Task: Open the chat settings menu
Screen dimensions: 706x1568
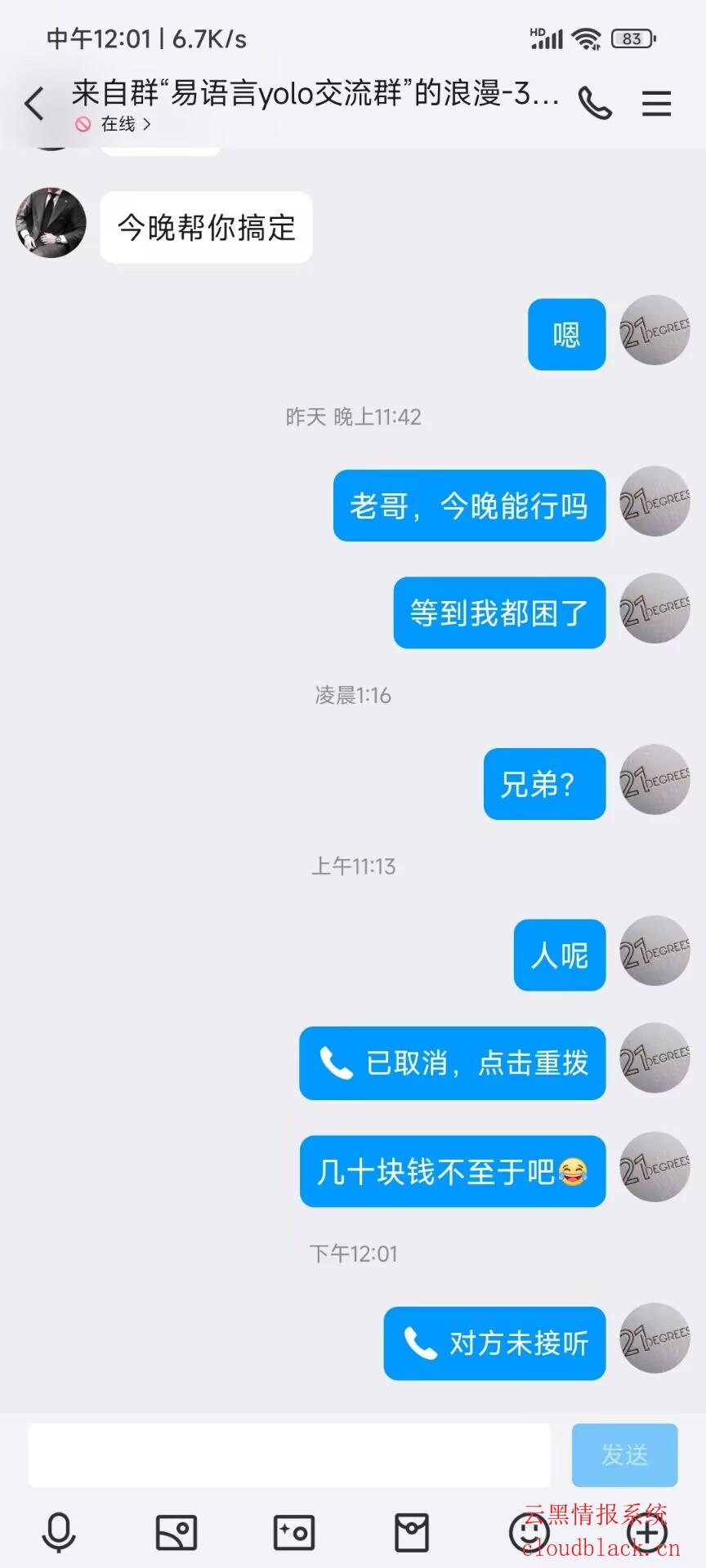Action: 656,104
